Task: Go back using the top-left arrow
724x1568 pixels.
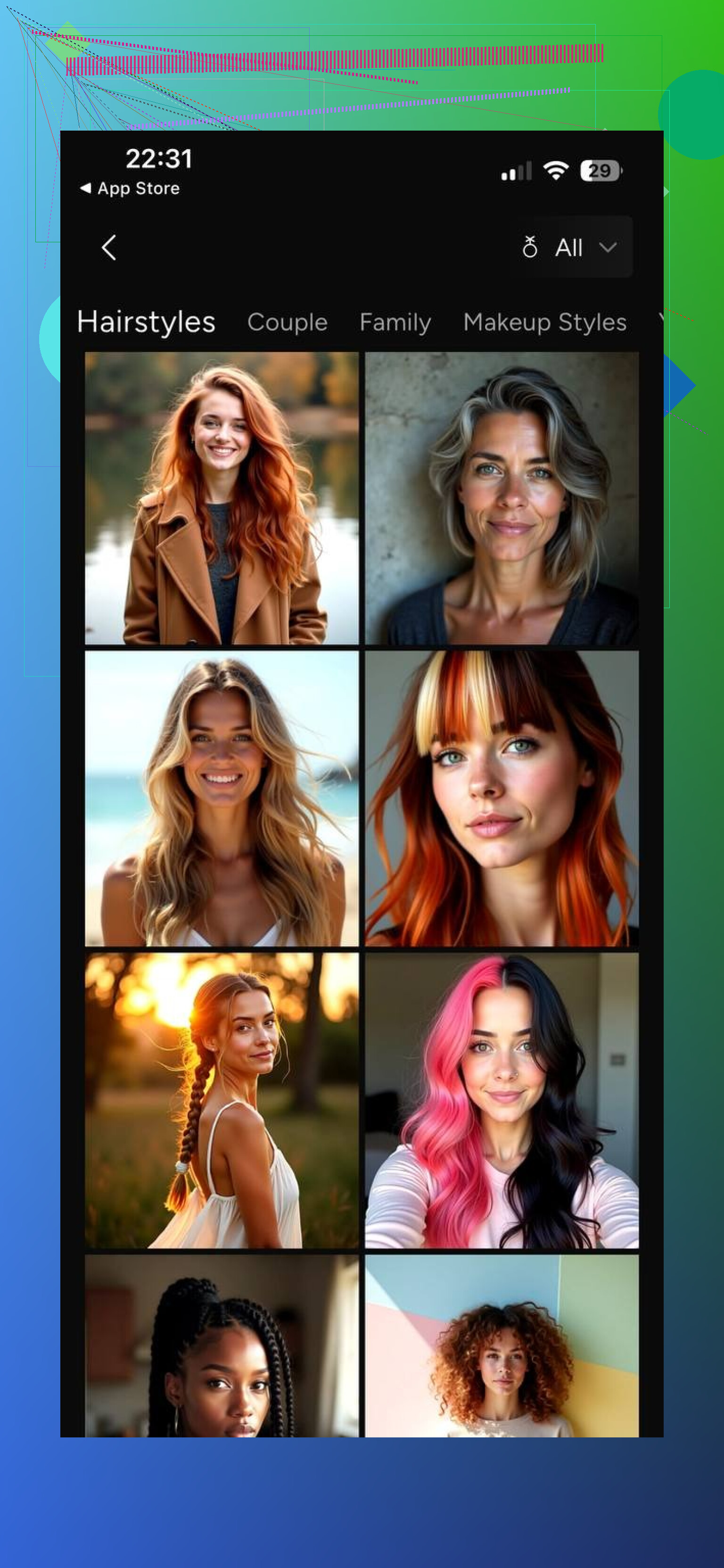Action: tap(109, 248)
